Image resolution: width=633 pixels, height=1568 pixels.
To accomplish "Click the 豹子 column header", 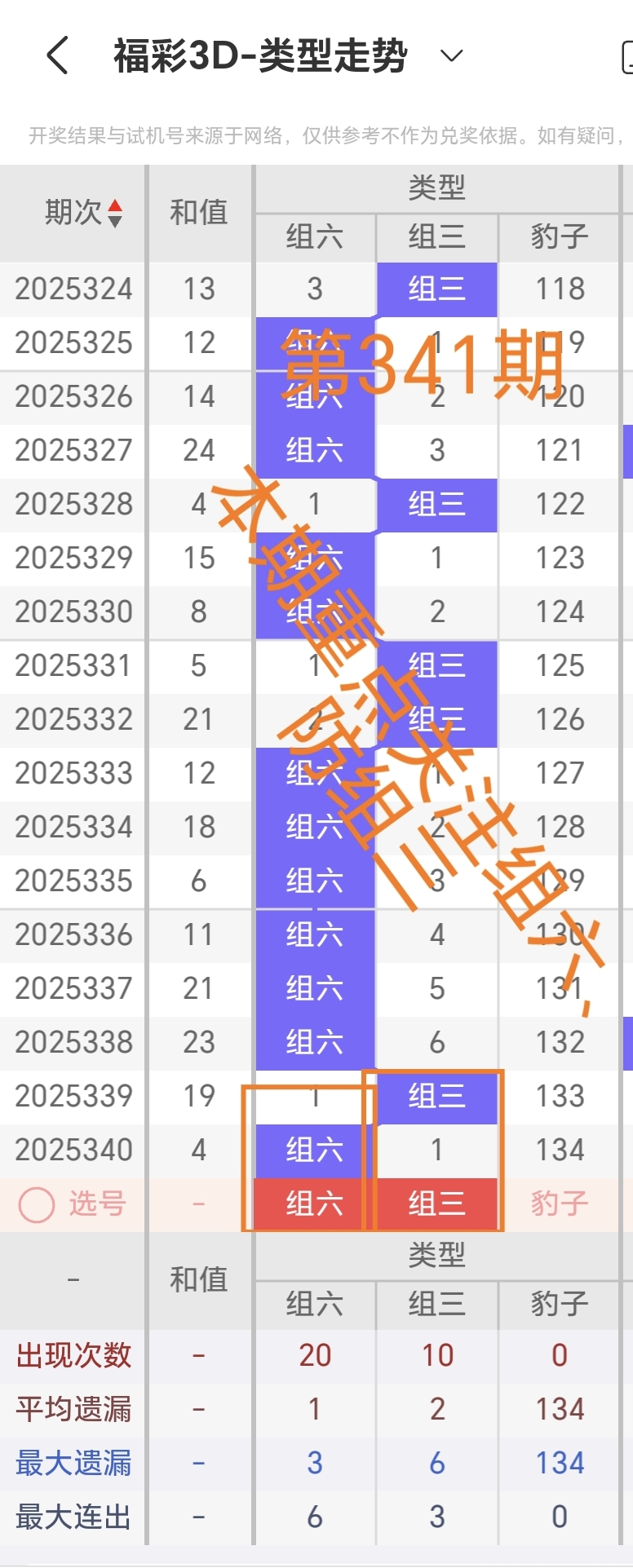I will click(x=558, y=236).
